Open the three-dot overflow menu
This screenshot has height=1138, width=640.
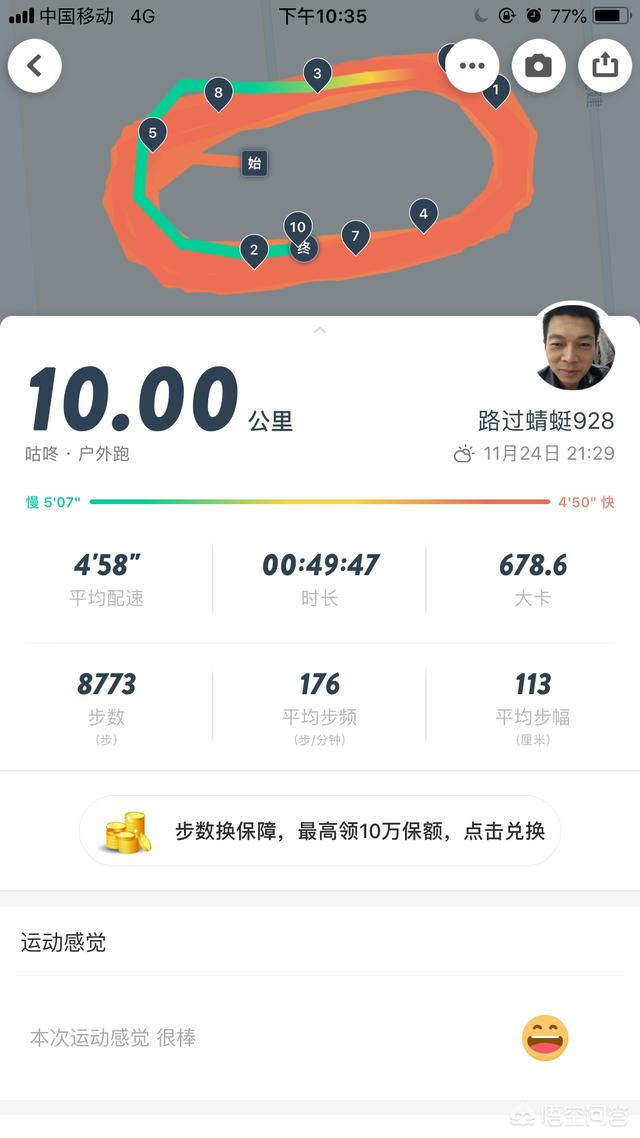pyautogui.click(x=471, y=66)
